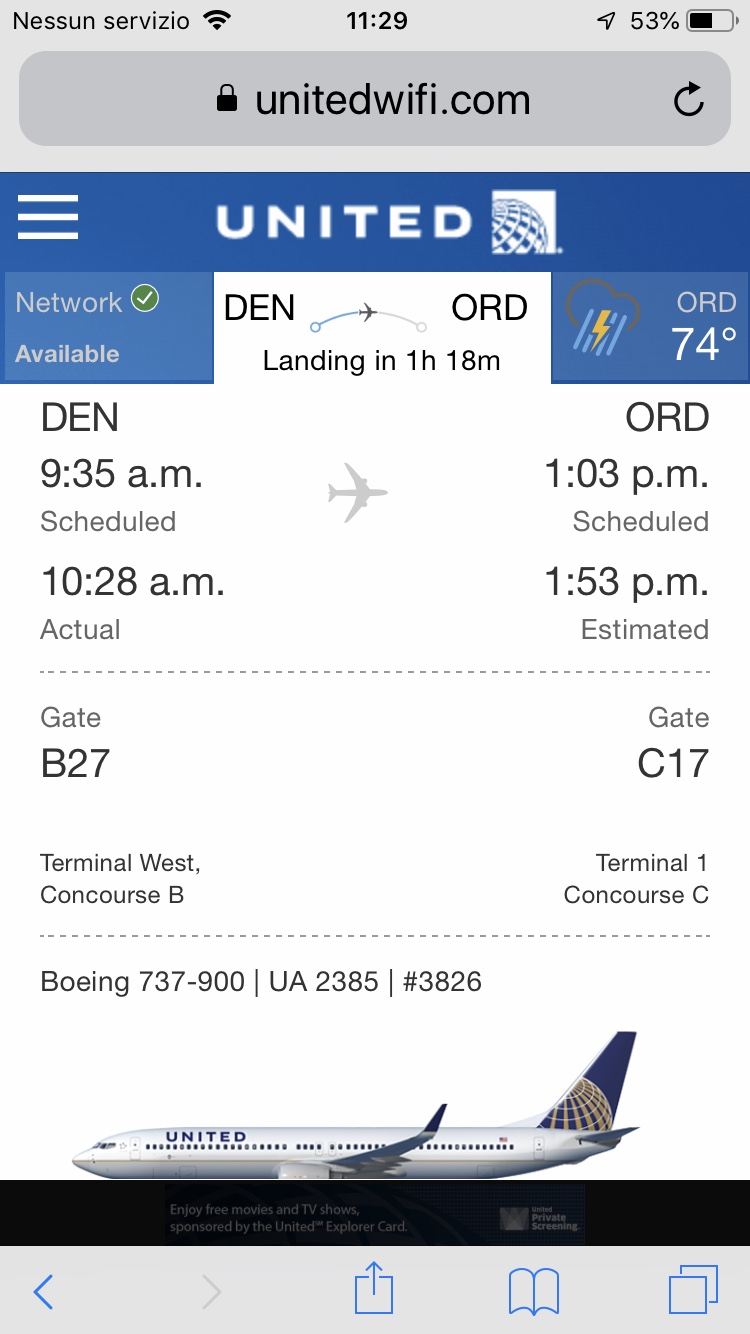
Task: Go back in Safari
Action: tap(44, 1292)
